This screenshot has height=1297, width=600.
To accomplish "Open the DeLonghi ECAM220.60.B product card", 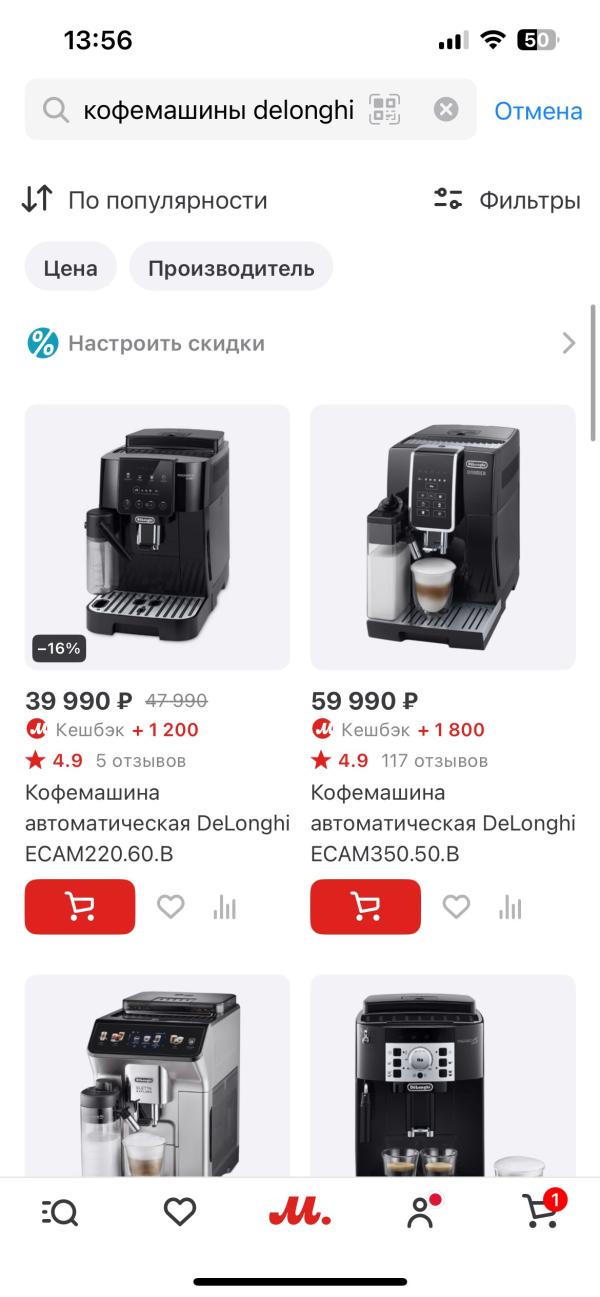I will [157, 537].
